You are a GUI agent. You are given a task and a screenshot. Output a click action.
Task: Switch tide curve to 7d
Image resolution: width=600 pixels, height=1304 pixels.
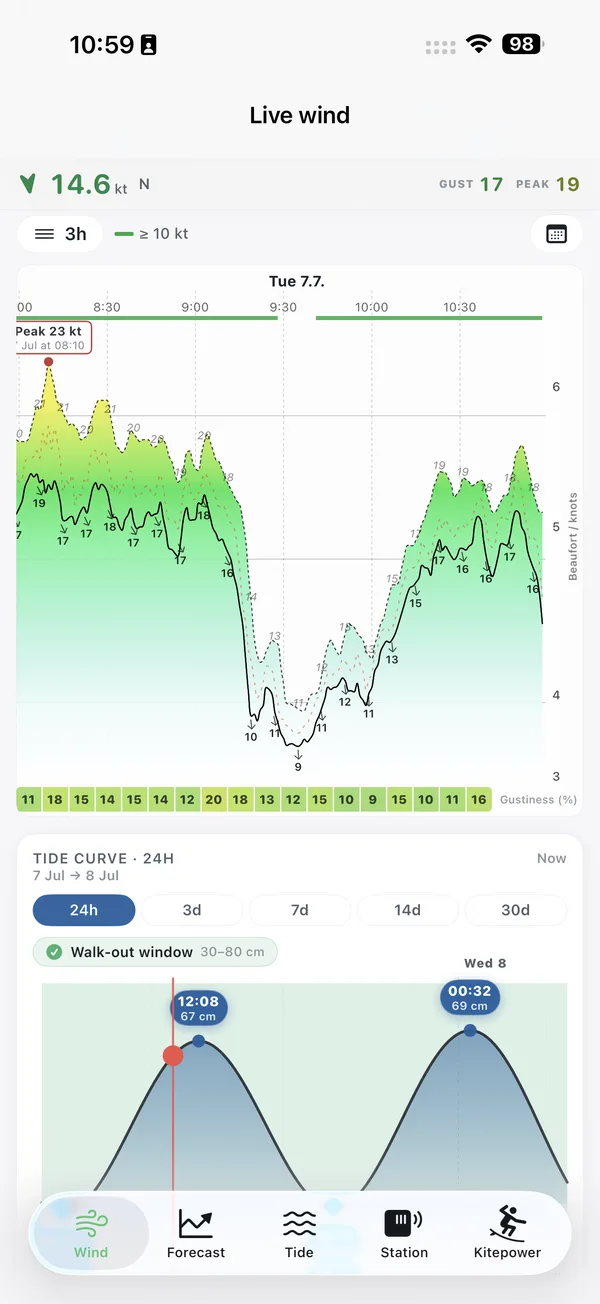pyautogui.click(x=300, y=910)
